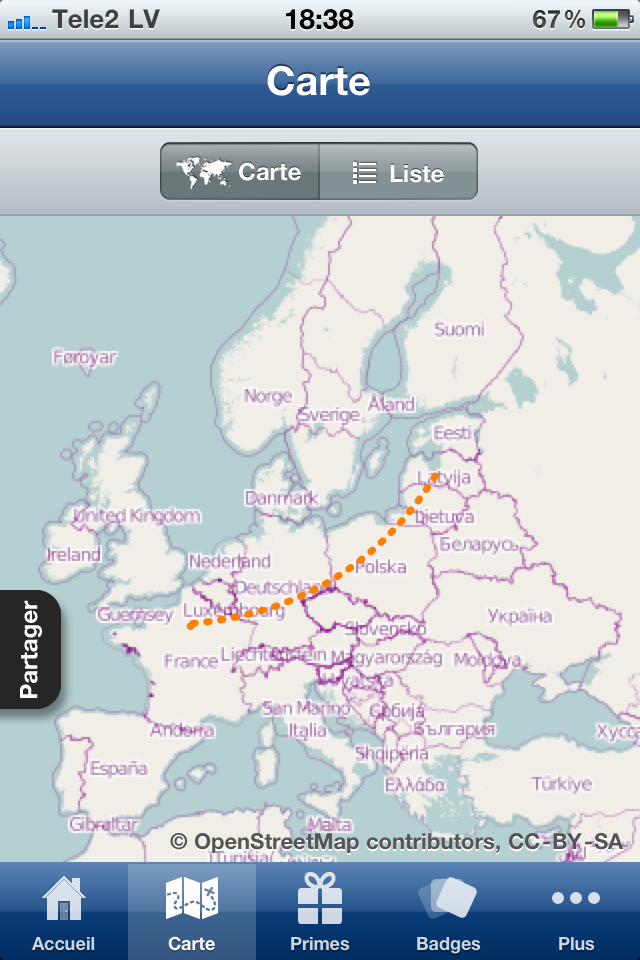
Task: Open the Primes tab
Action: click(320, 912)
